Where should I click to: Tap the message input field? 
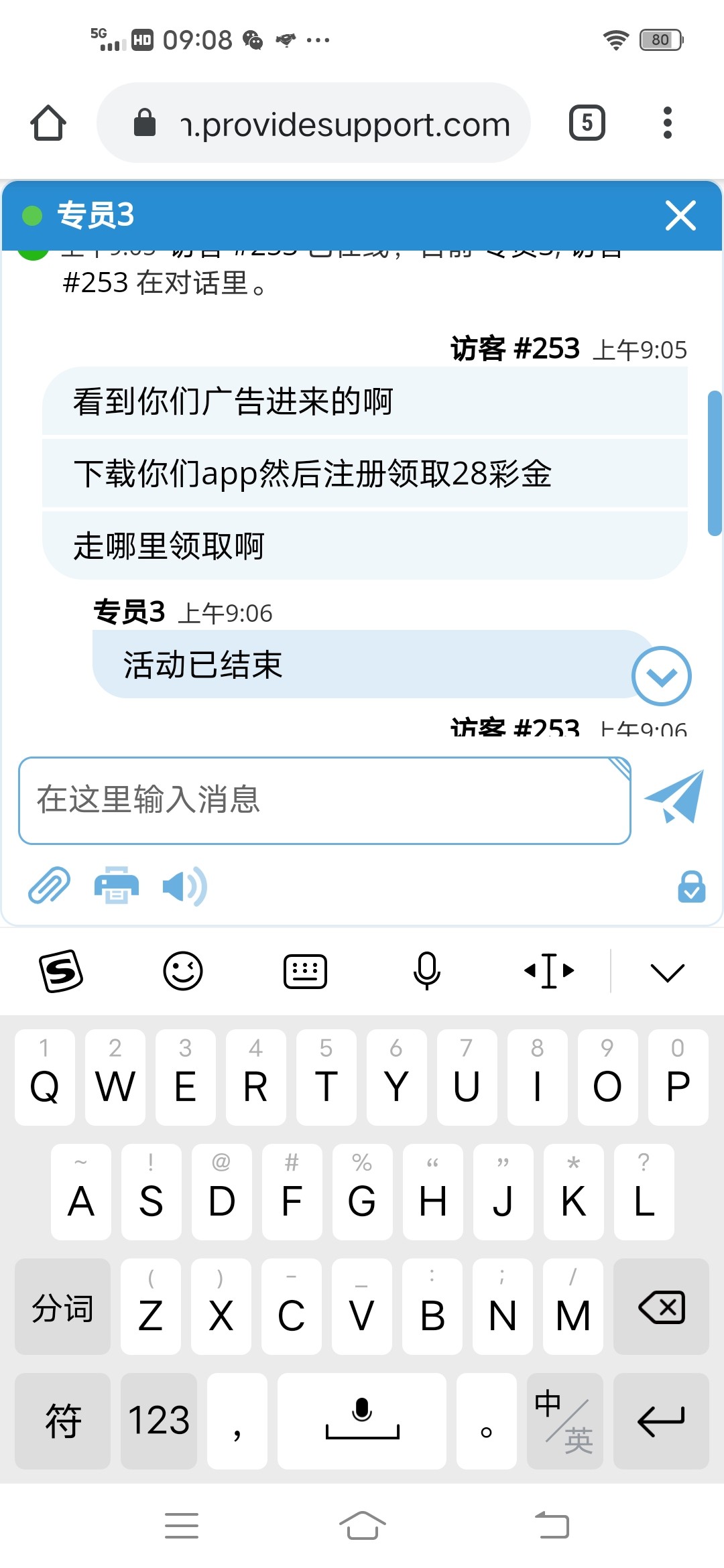click(x=324, y=800)
